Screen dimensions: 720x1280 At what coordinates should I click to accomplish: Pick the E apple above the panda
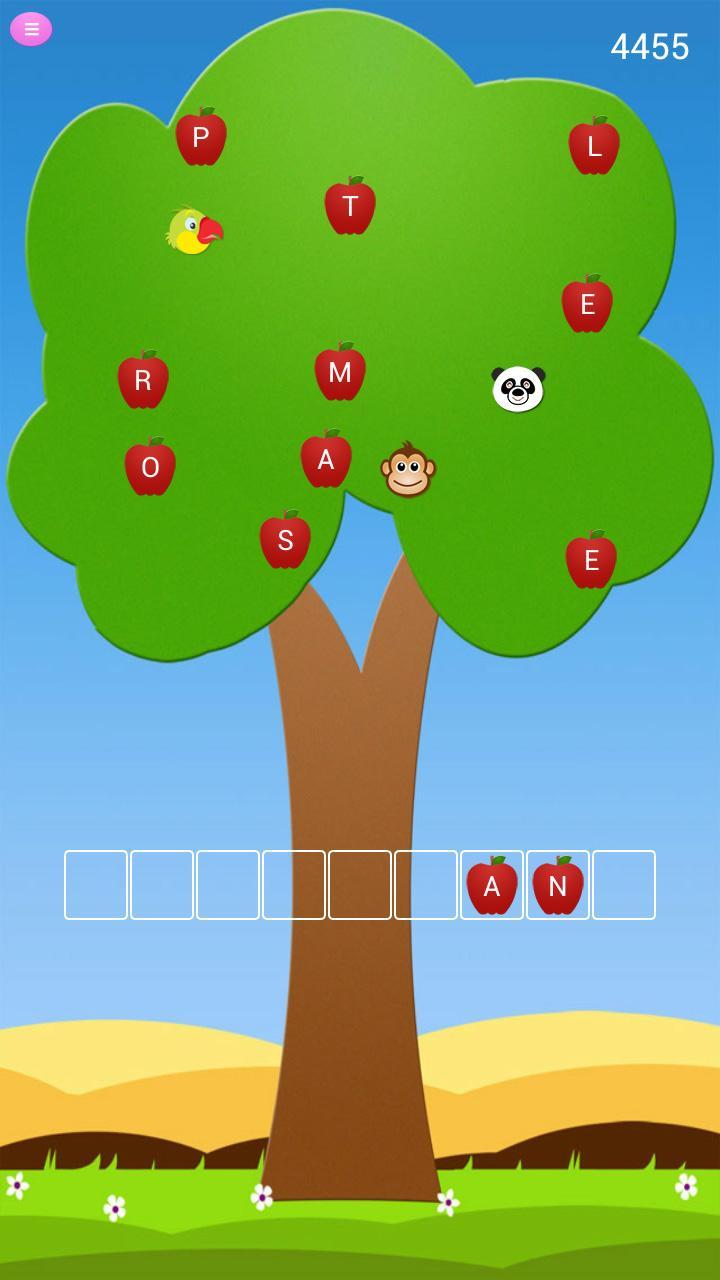coord(587,305)
